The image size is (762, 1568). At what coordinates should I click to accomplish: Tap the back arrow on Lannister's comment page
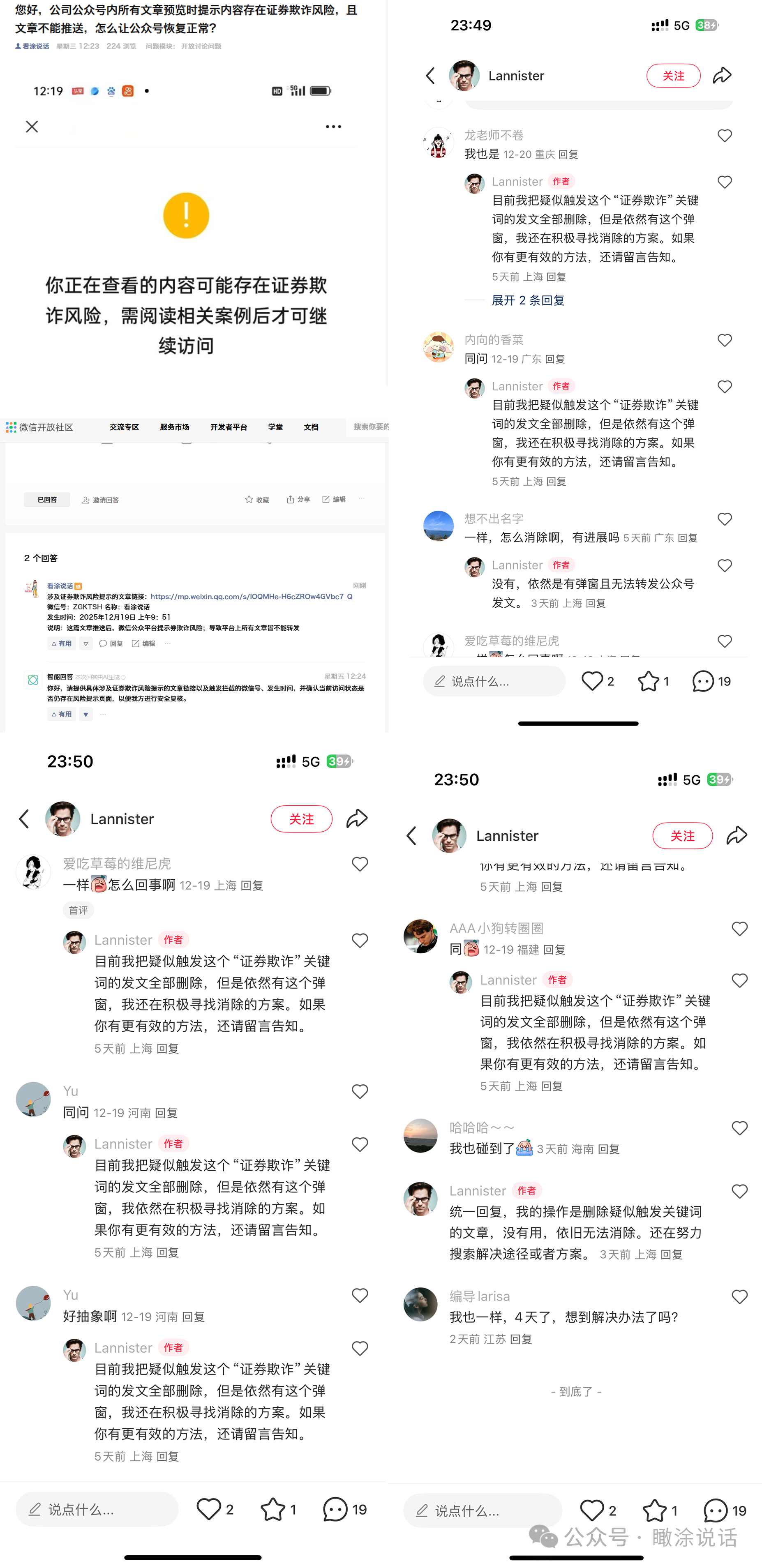[x=429, y=76]
